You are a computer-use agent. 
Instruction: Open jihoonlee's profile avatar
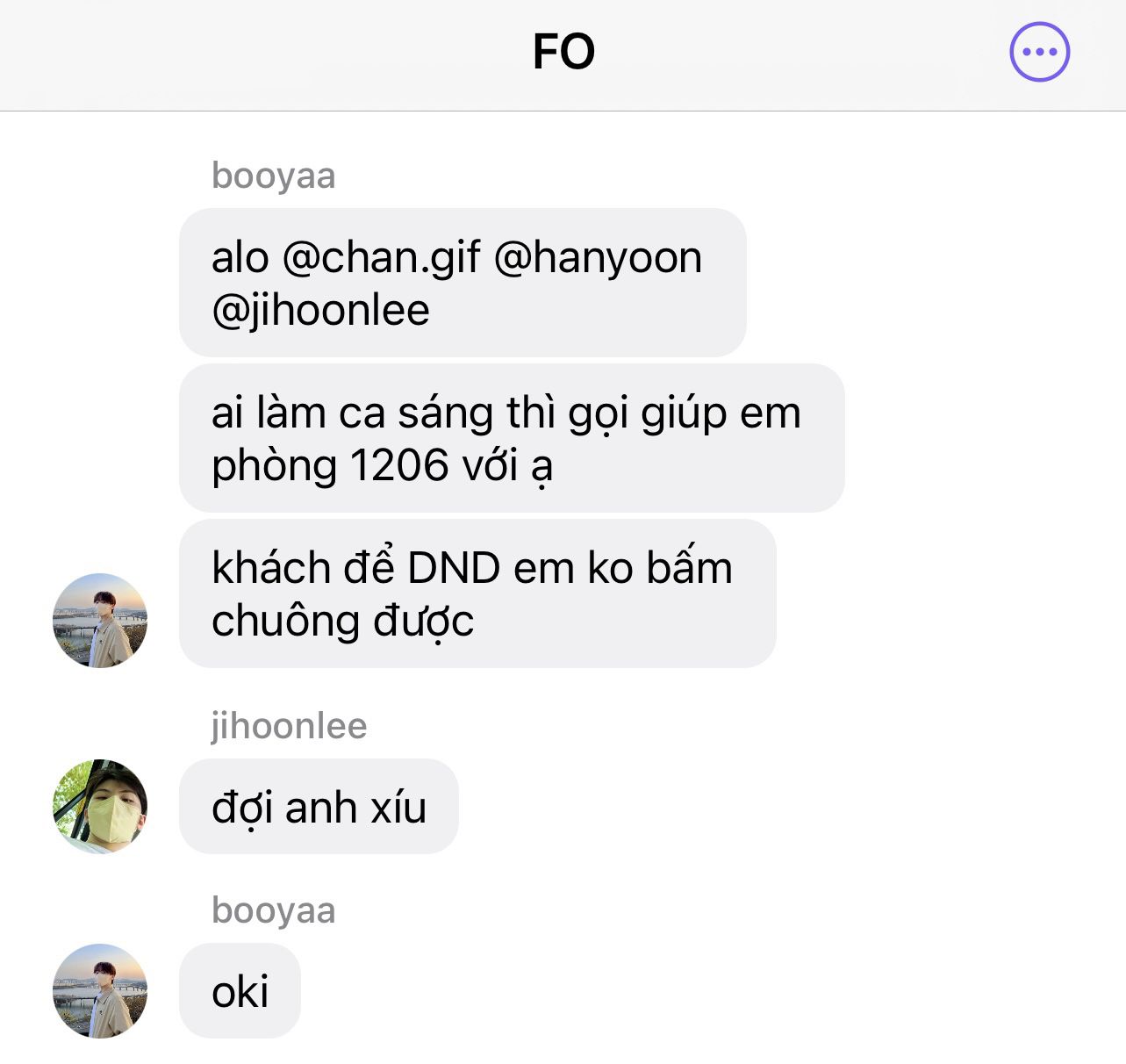[x=100, y=806]
